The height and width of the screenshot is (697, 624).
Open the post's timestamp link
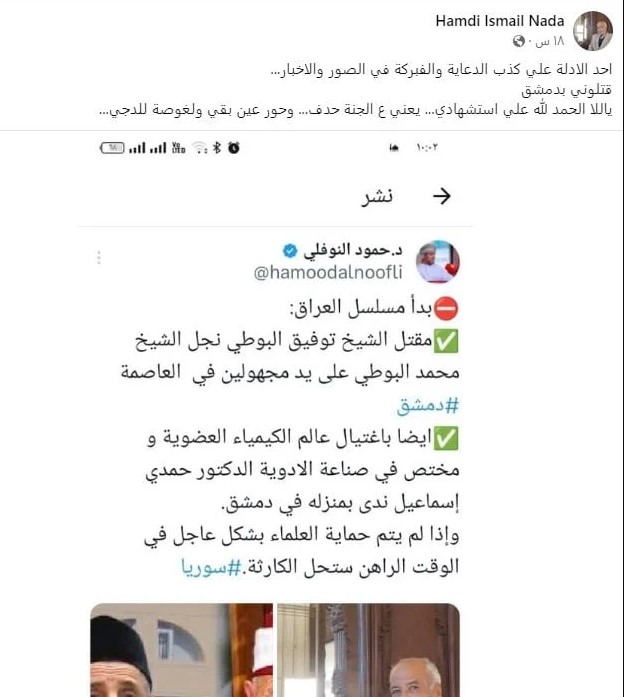coord(551,41)
